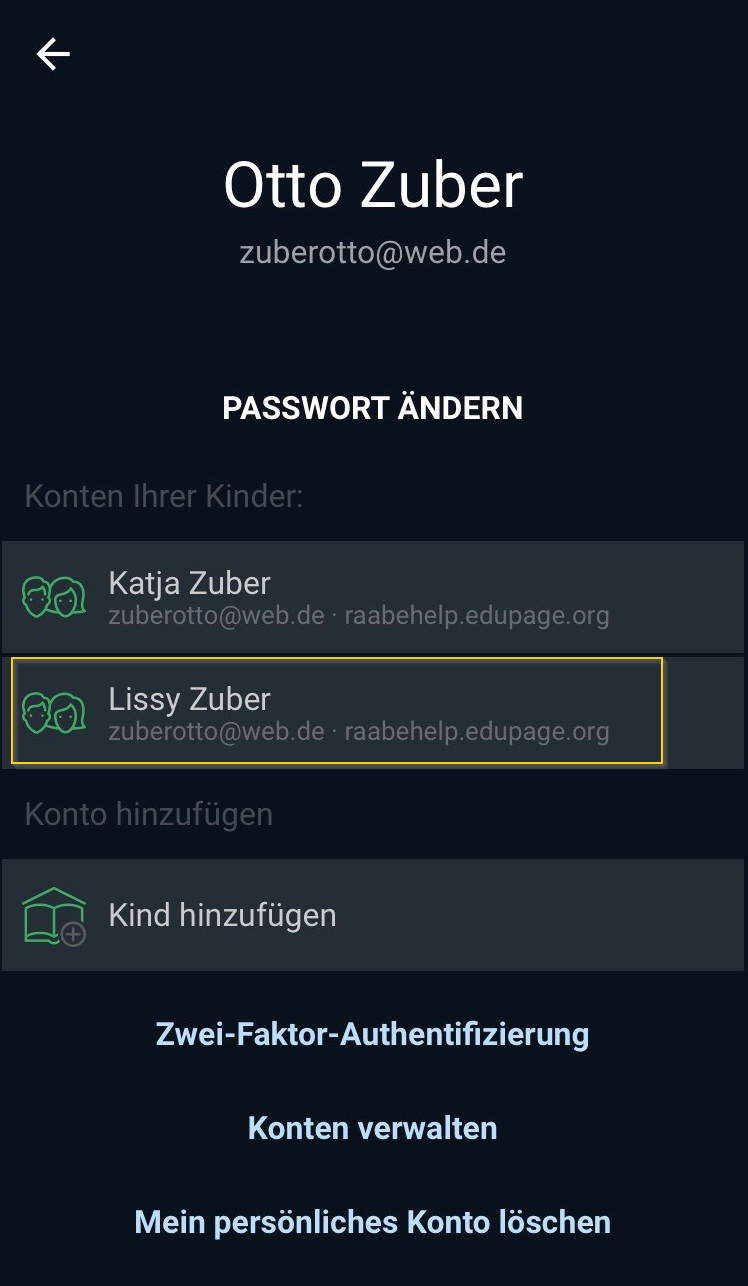Go back with the arrow icon
The width and height of the screenshot is (748, 1286).
(x=53, y=54)
